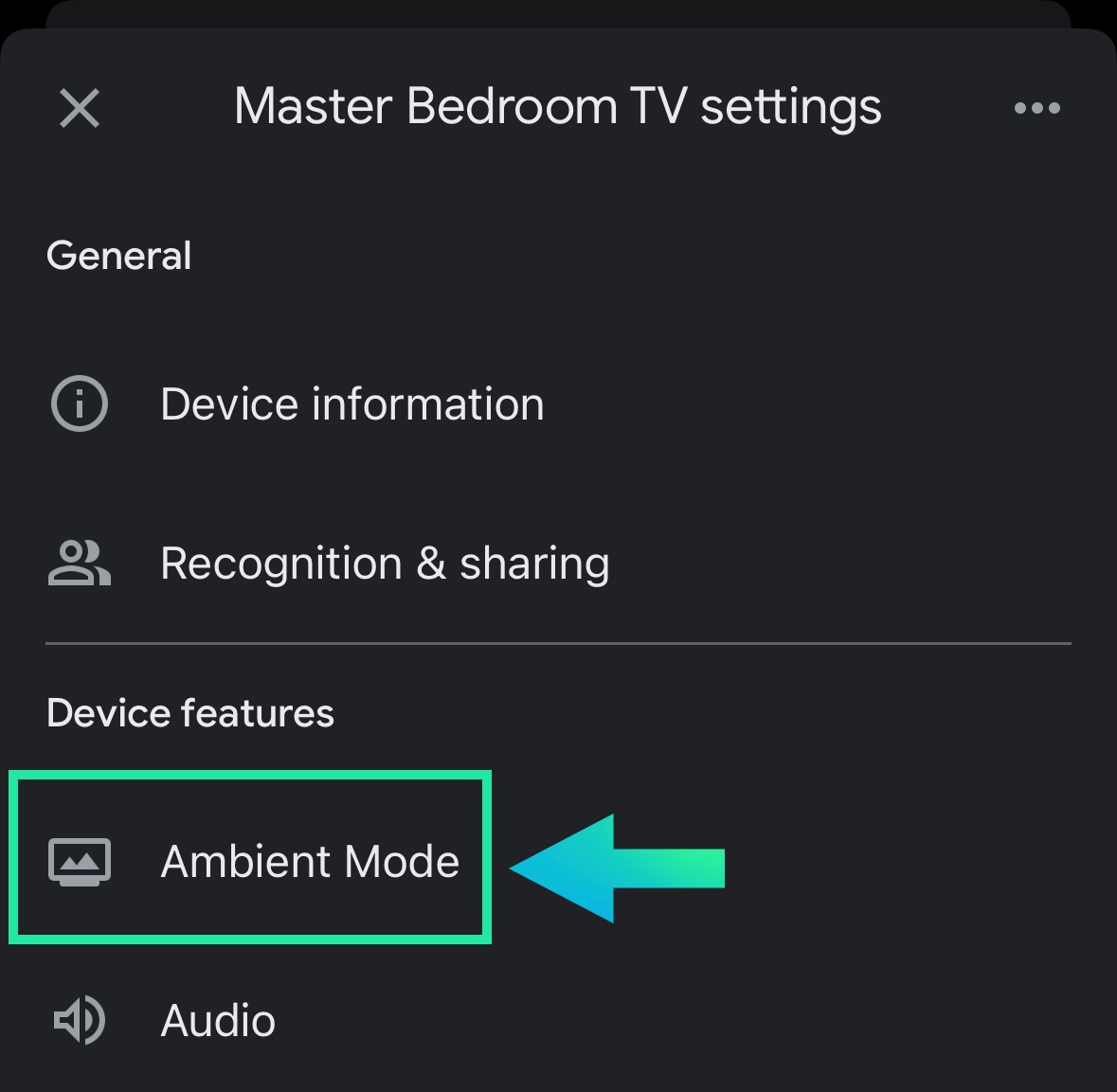This screenshot has height=1092, width=1117.
Task: Open Audio settings
Action: (x=218, y=1020)
